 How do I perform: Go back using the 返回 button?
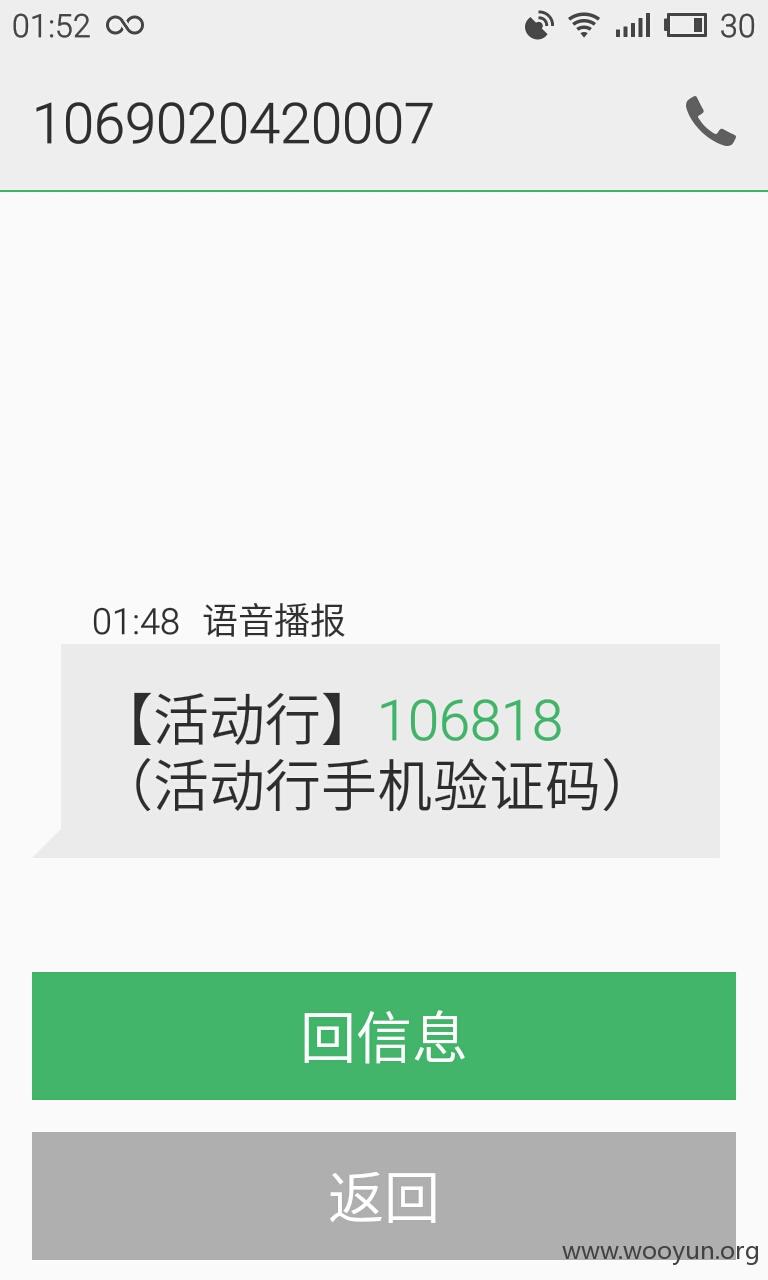tap(384, 1196)
